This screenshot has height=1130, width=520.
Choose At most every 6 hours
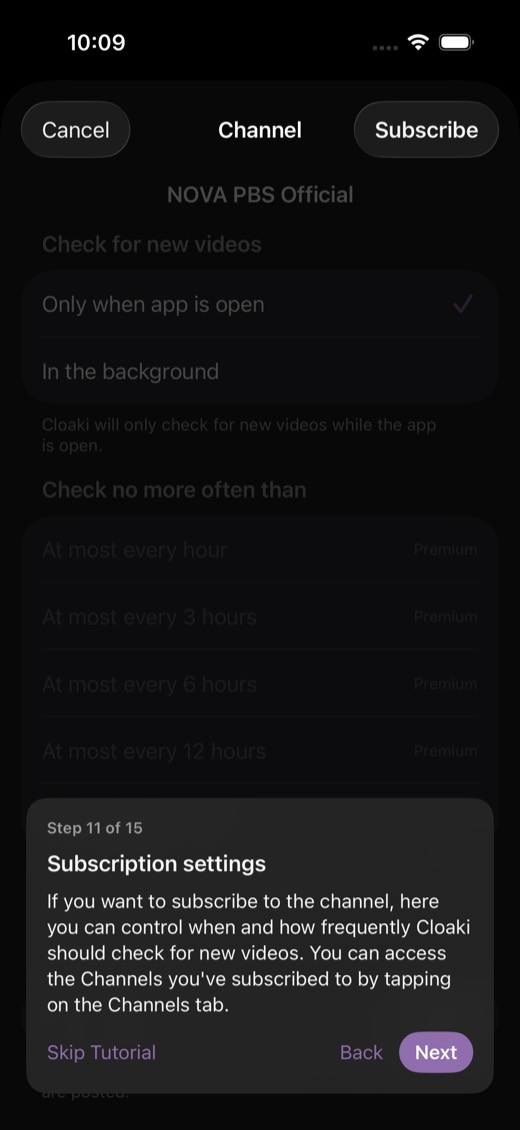(259, 684)
